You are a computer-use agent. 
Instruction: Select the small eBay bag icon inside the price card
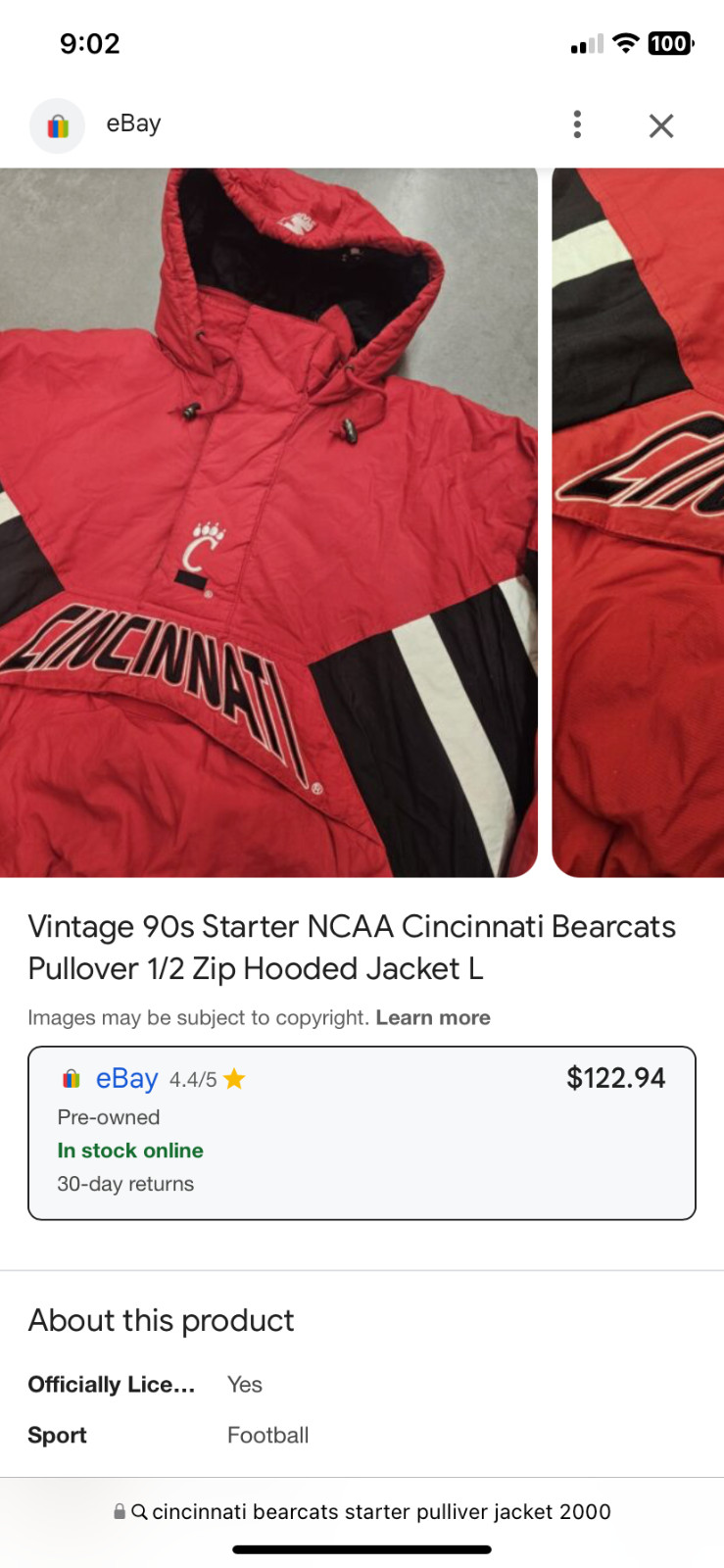70,1078
